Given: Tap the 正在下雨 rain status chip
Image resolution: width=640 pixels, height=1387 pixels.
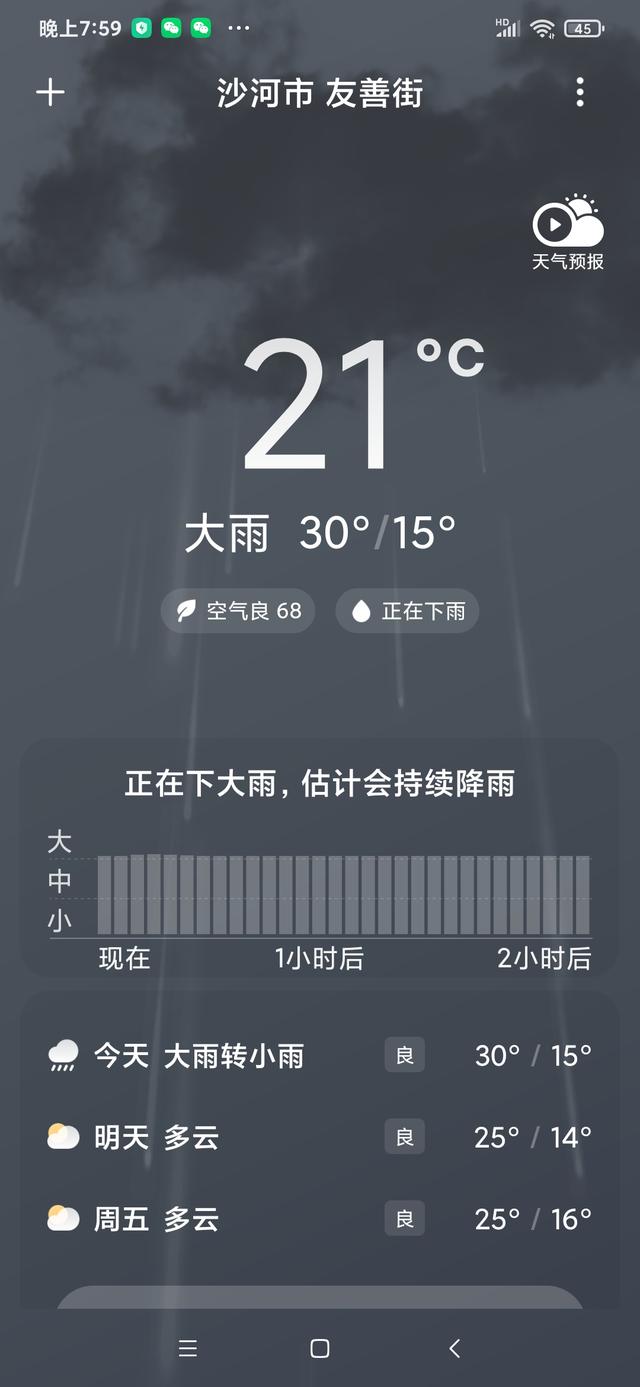Looking at the screenshot, I should point(407,611).
